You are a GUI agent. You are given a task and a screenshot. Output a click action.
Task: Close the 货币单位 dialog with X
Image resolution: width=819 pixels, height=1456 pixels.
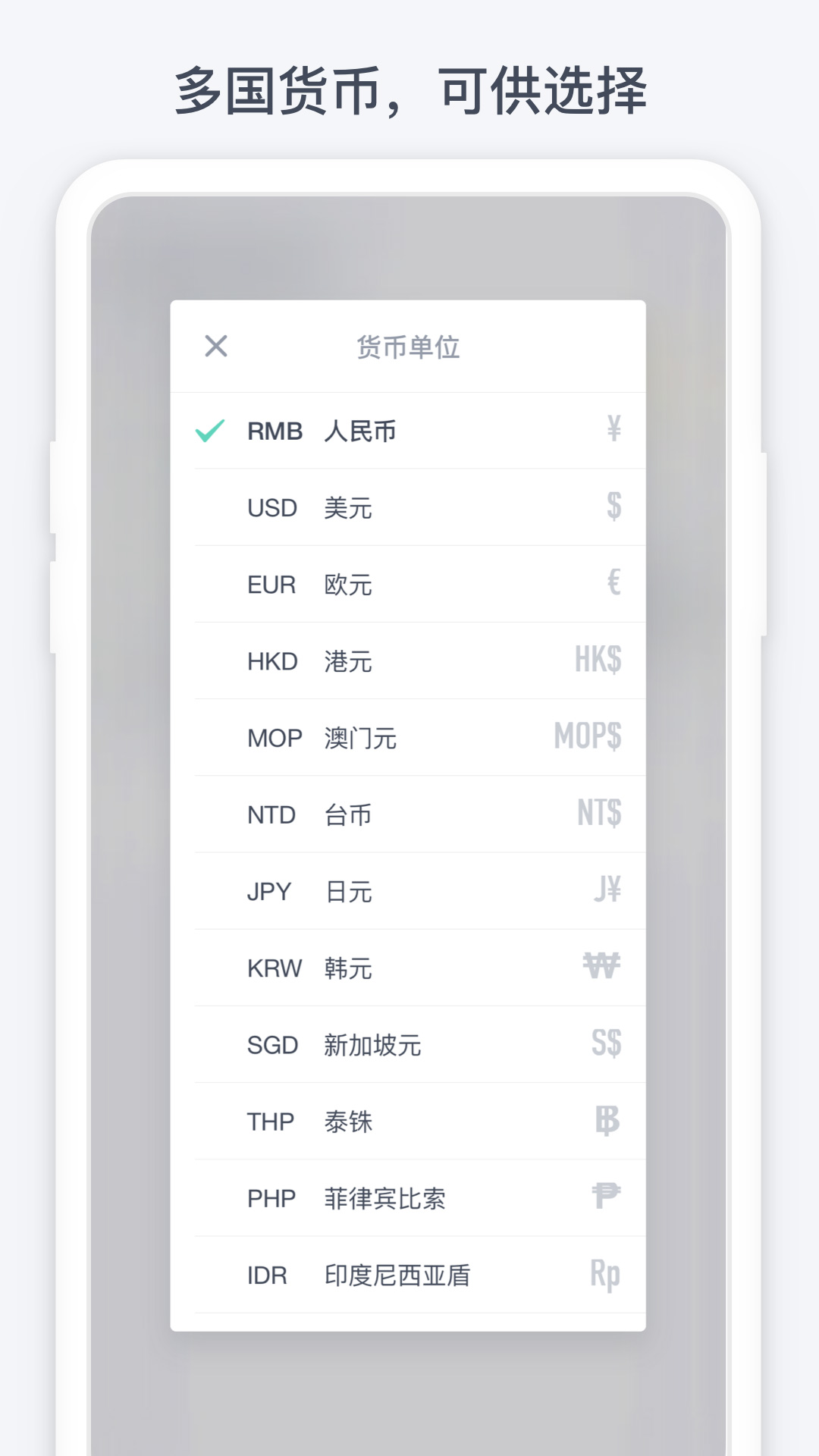(x=216, y=347)
